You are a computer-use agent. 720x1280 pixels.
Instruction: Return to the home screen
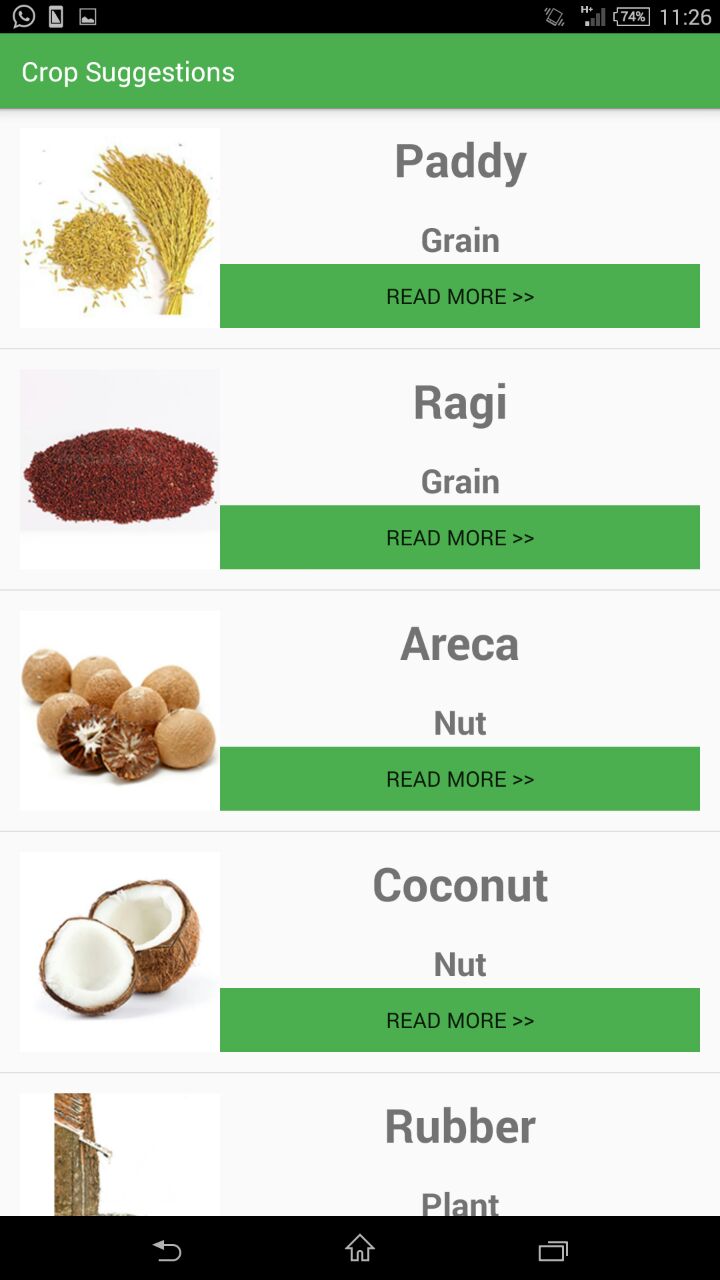(360, 1249)
